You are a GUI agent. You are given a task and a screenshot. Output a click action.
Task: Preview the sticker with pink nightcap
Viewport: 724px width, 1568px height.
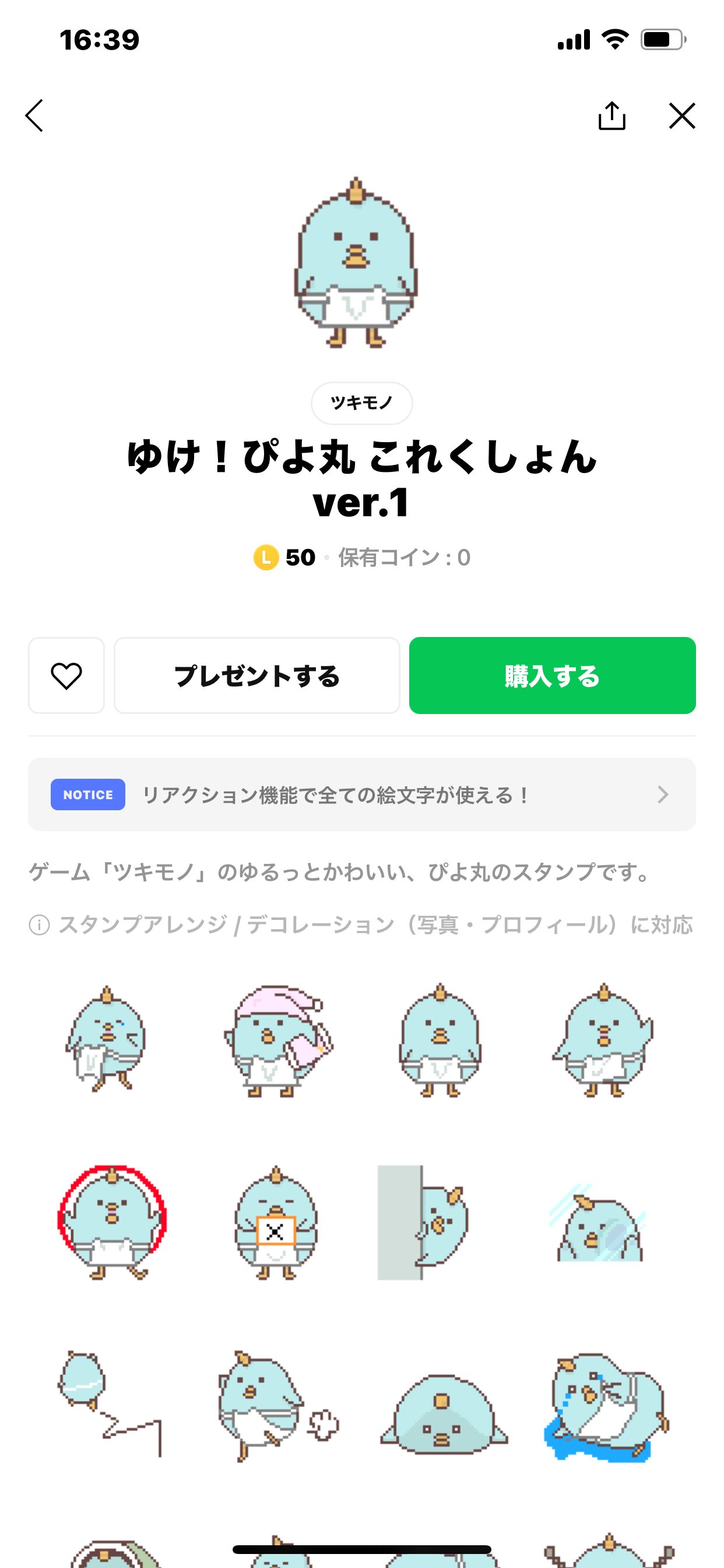[277, 1041]
